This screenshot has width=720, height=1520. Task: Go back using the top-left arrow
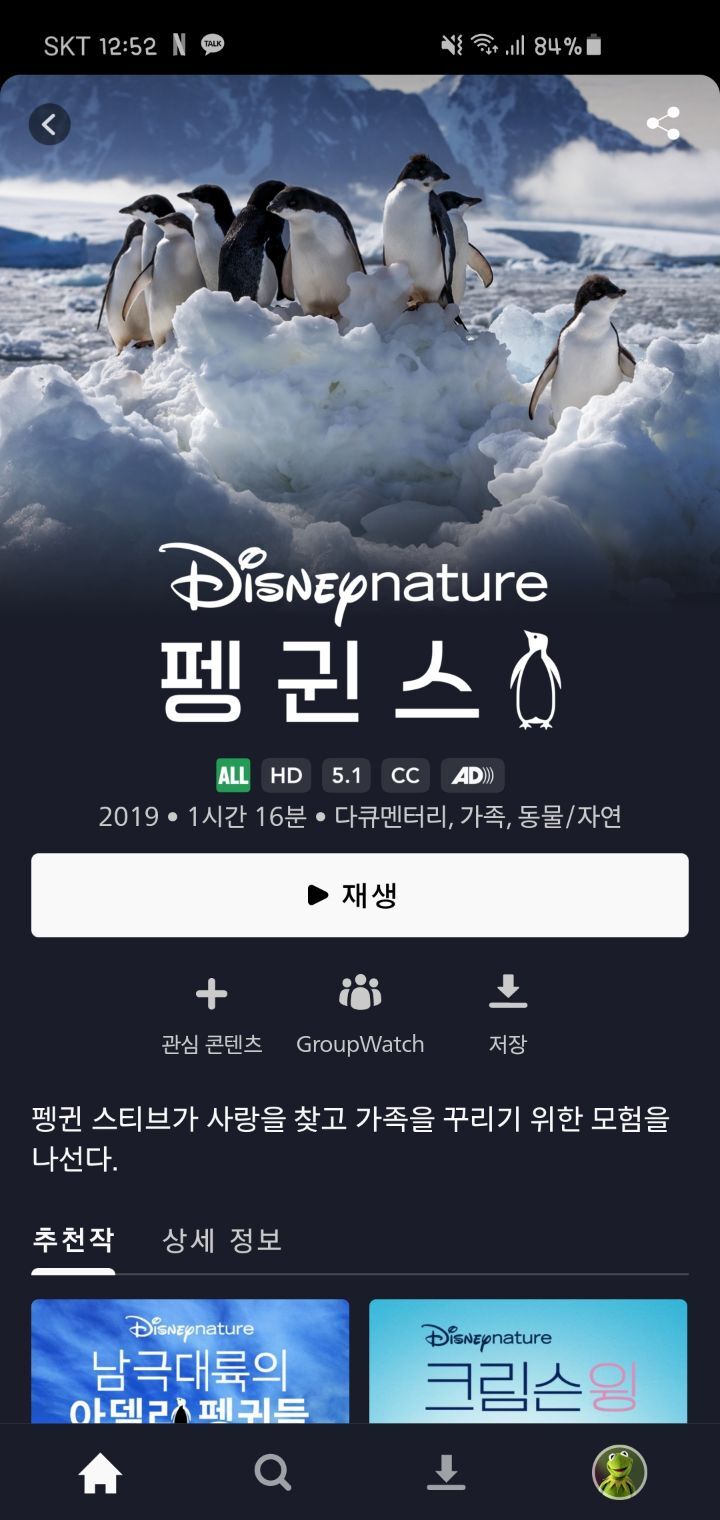click(49, 125)
